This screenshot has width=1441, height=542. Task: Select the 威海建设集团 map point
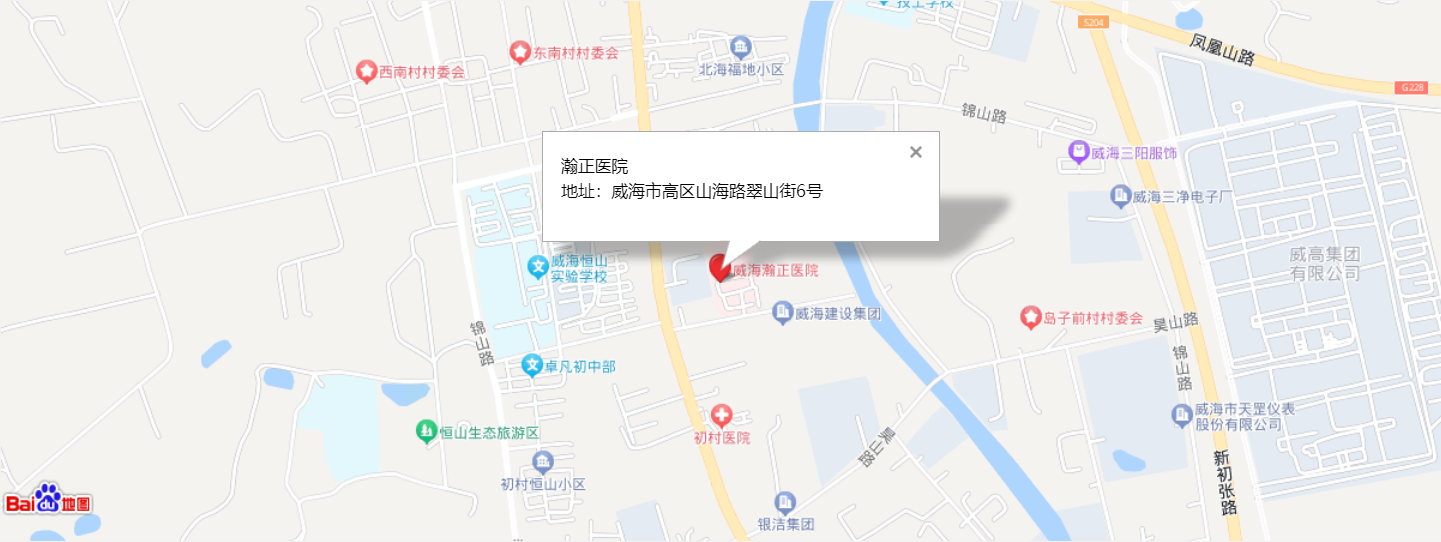pos(784,314)
